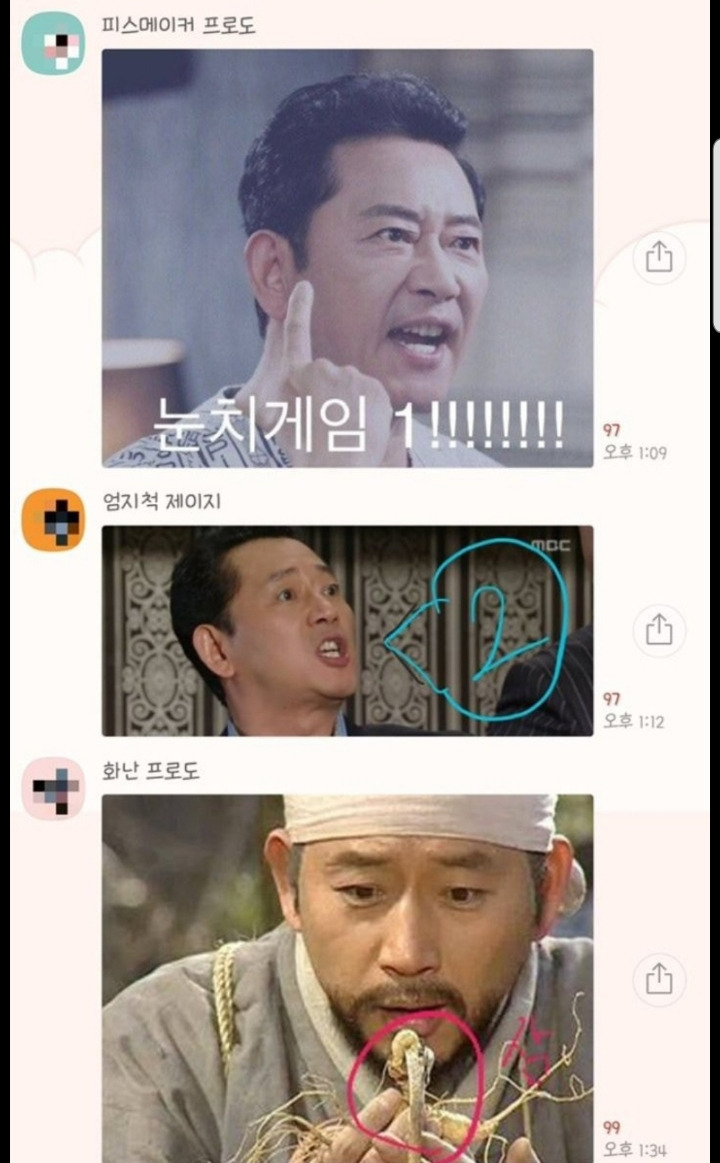The width and height of the screenshot is (720, 1163).
Task: Share the image sent by 엄지척 제이지
Action: pos(659,630)
